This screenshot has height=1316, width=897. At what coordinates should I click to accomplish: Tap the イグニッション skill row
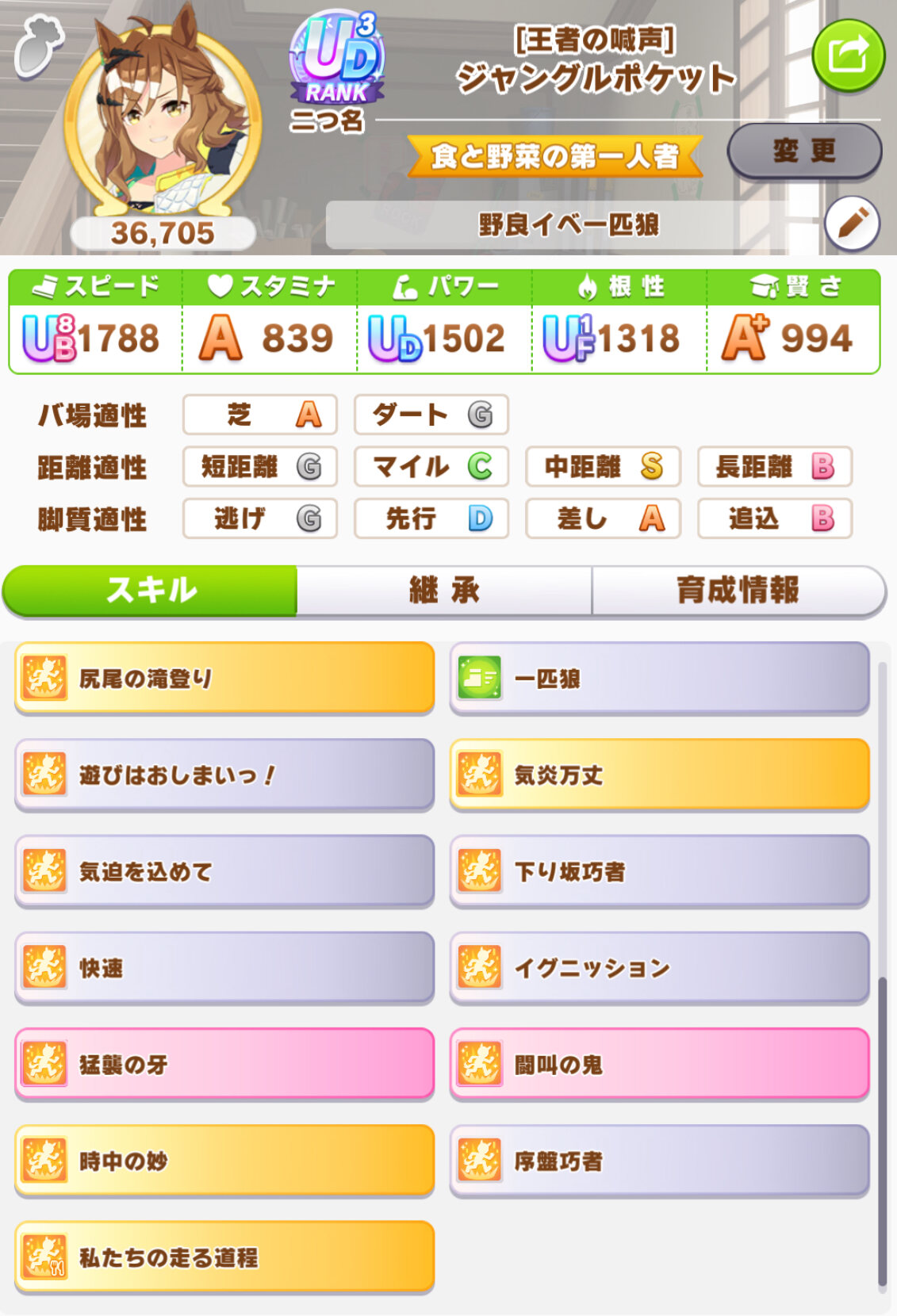660,967
